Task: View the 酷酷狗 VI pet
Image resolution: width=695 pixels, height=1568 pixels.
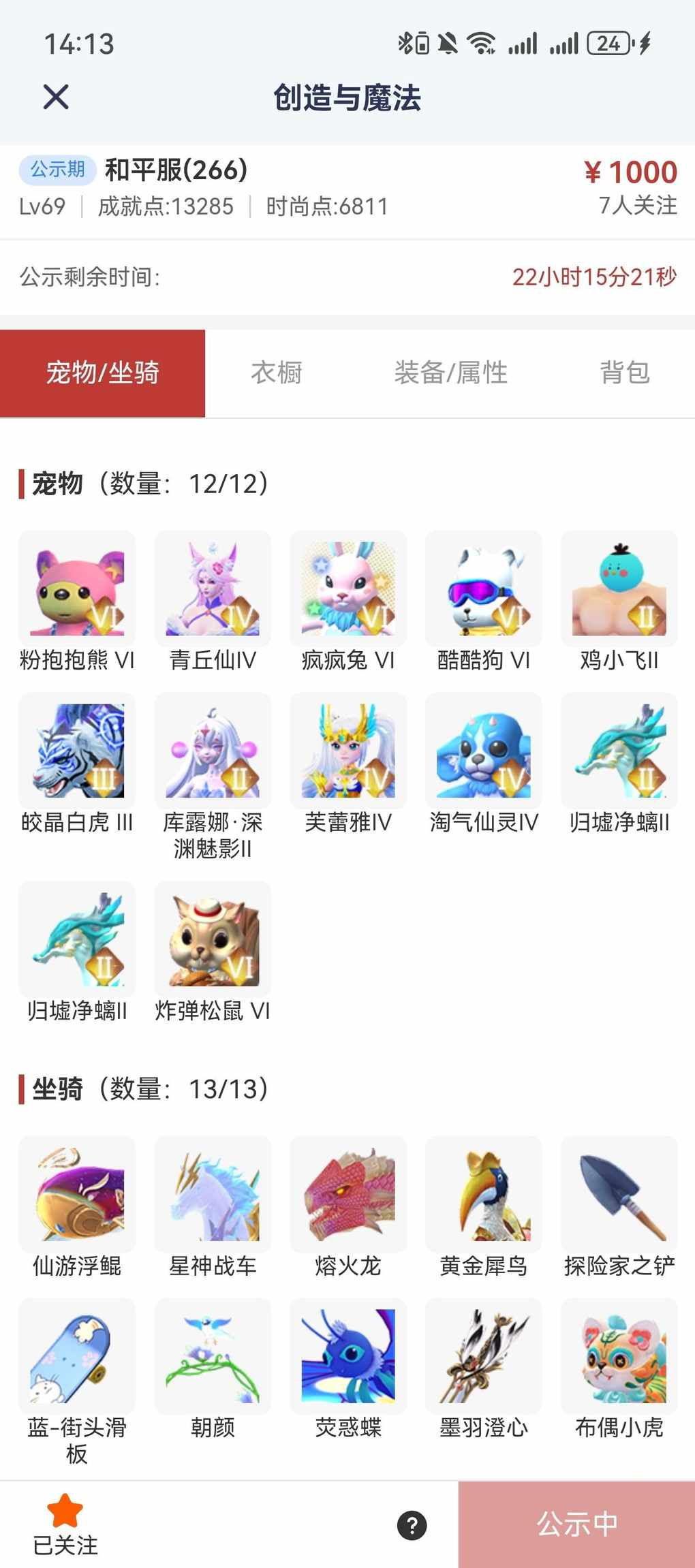Action: [x=484, y=589]
